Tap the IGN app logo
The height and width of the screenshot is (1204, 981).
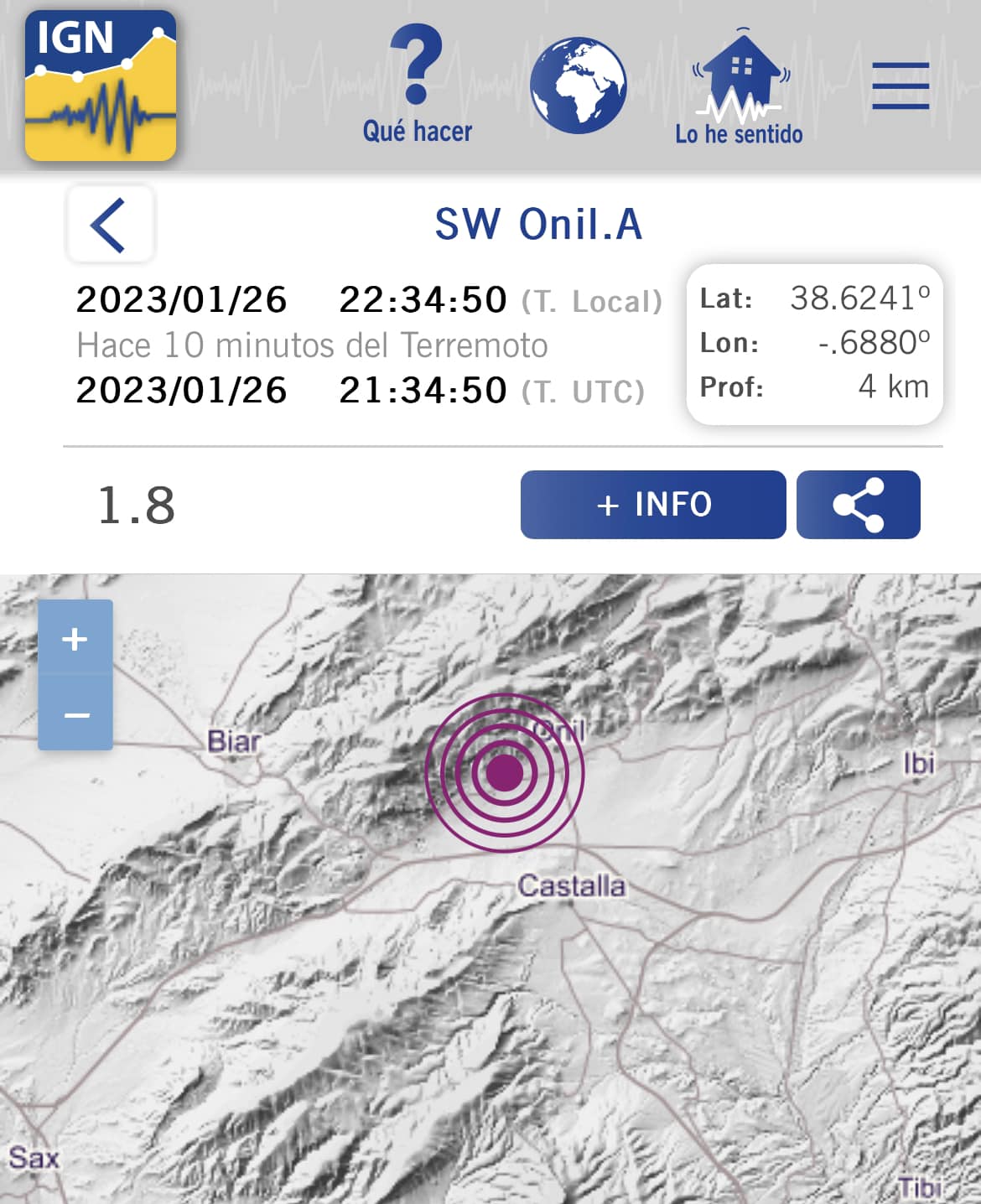tap(101, 86)
